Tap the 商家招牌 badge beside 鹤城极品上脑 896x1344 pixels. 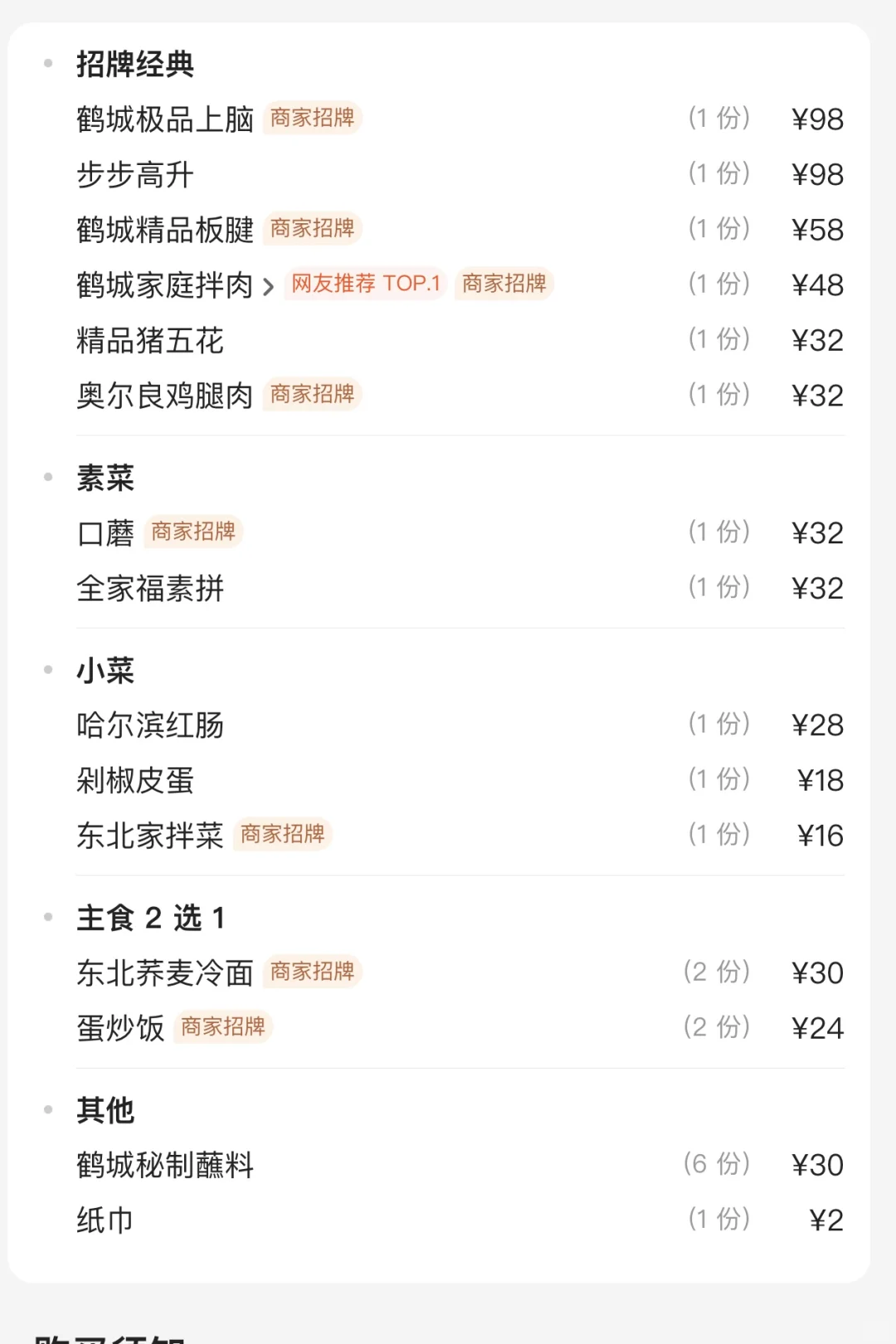point(311,119)
